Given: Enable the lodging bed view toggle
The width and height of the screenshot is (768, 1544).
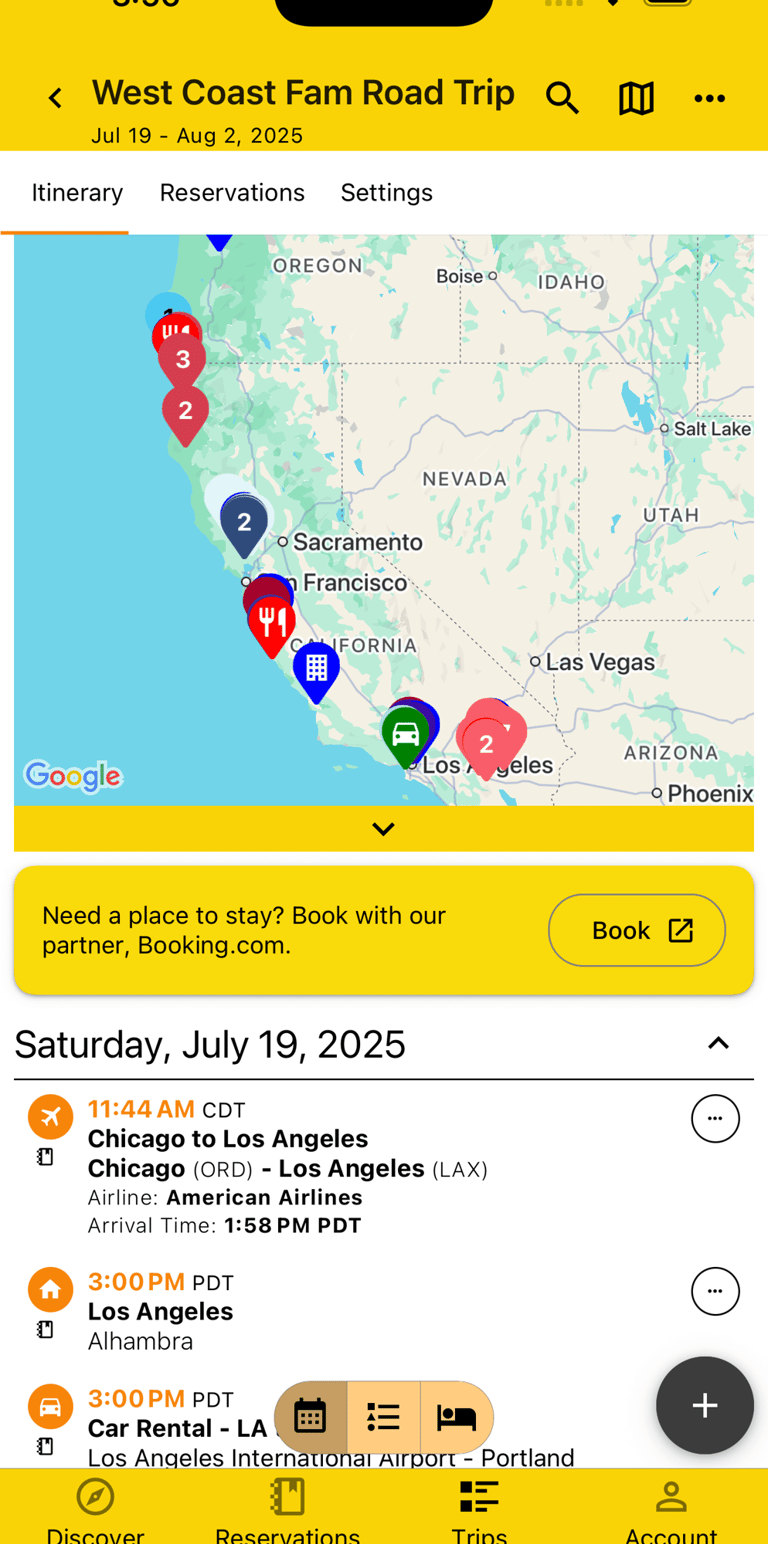Looking at the screenshot, I should (457, 1416).
